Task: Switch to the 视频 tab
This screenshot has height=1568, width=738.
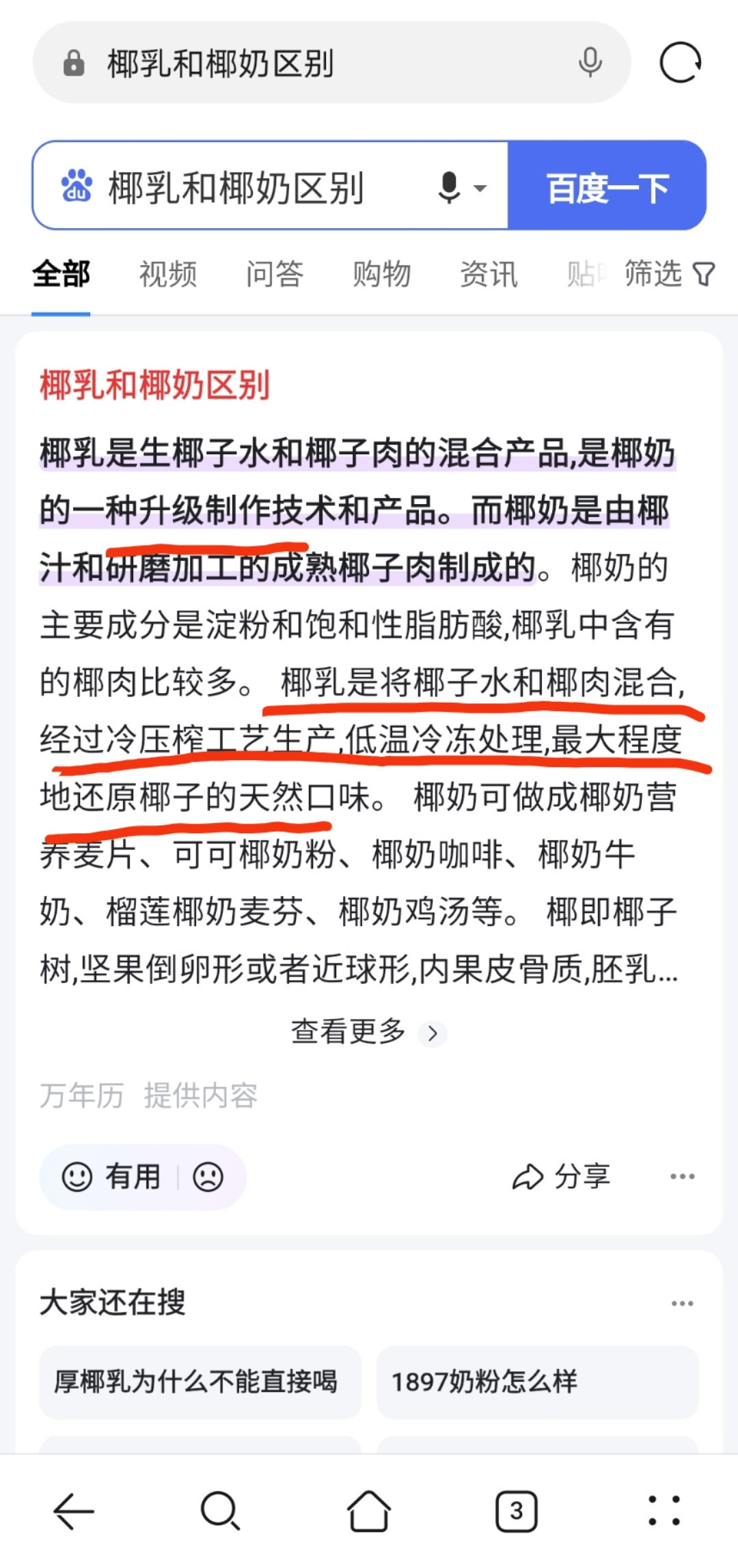Action: click(168, 275)
